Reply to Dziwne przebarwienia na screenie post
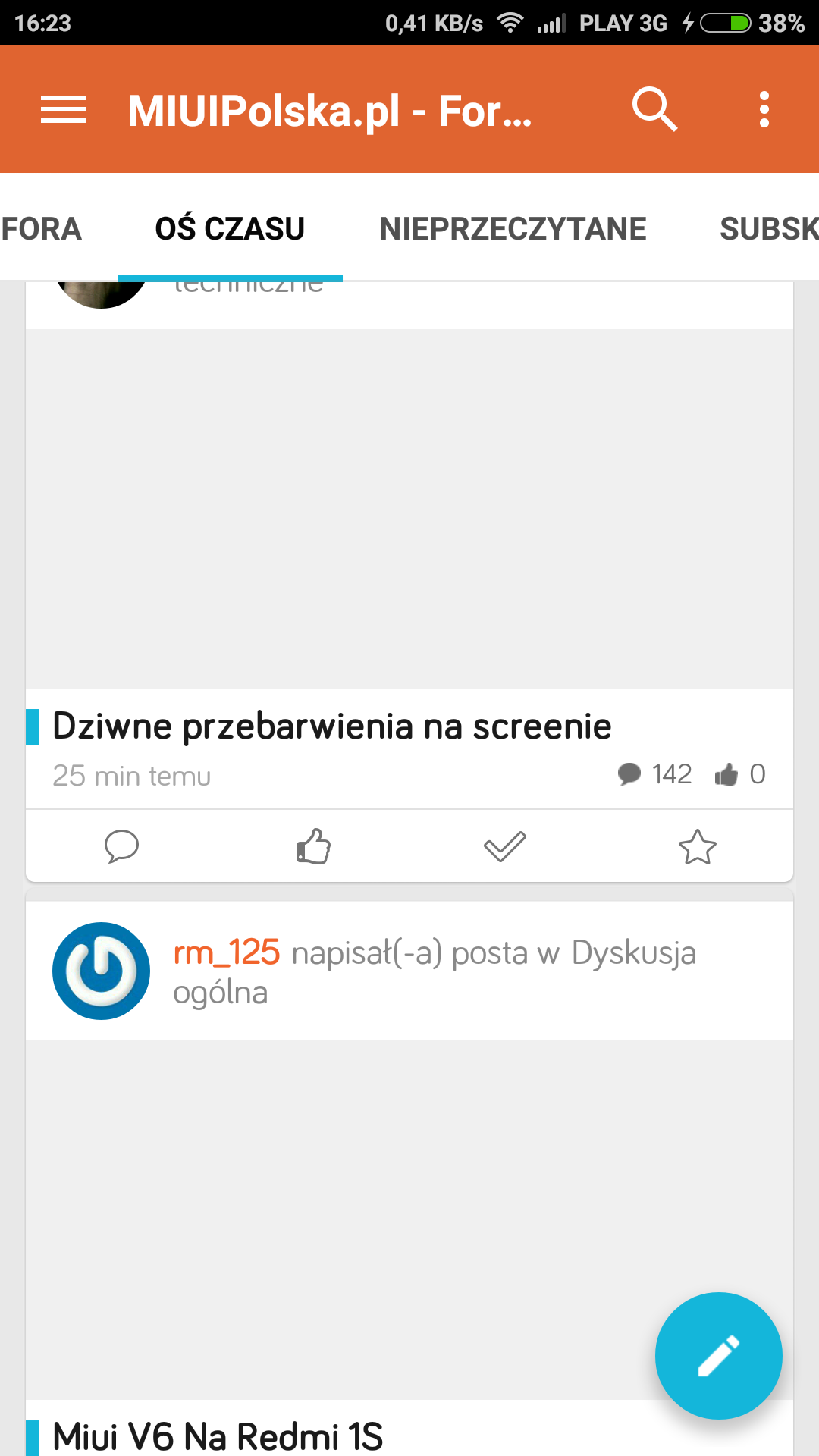Screen dimensions: 819x1456 pos(121,846)
